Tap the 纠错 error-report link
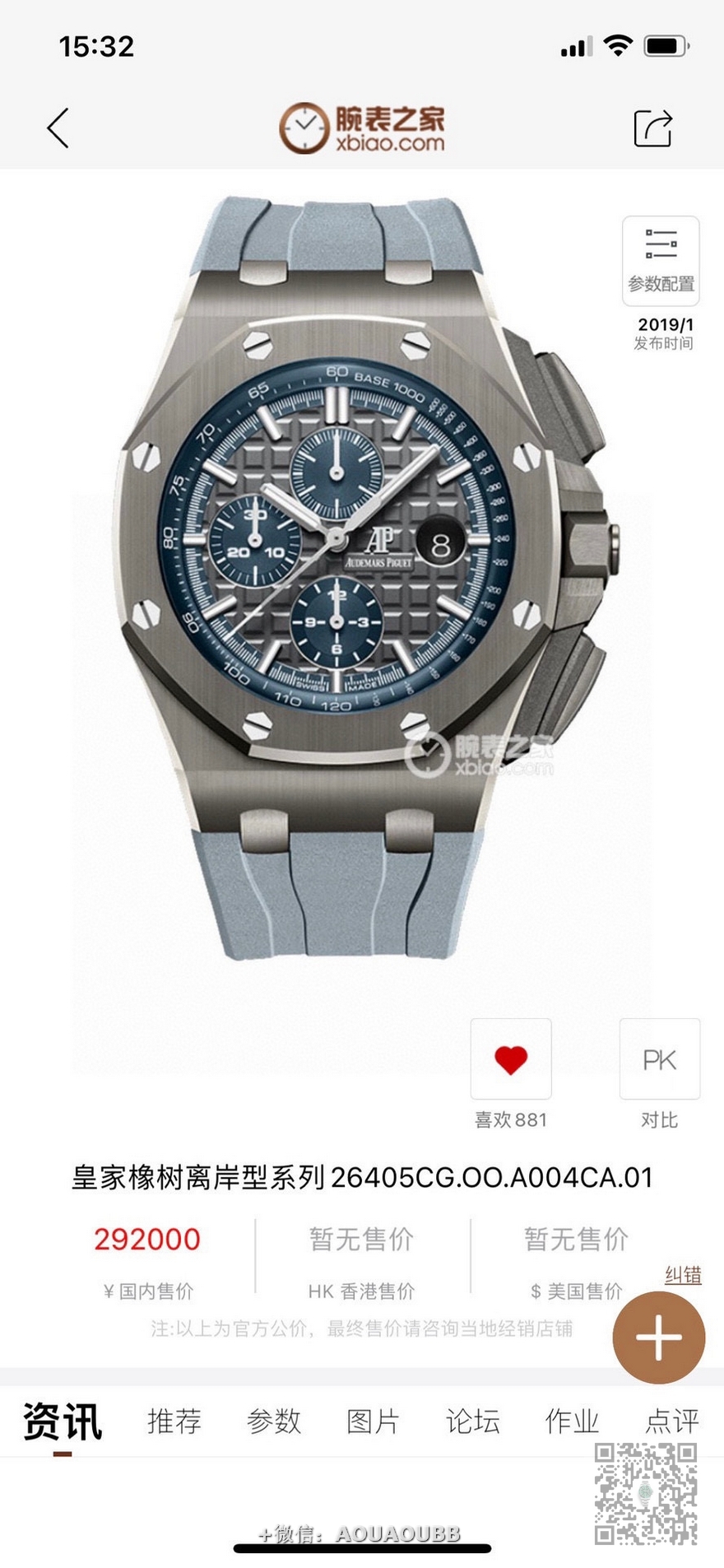Screen dimensions: 724x1568 (683, 1275)
